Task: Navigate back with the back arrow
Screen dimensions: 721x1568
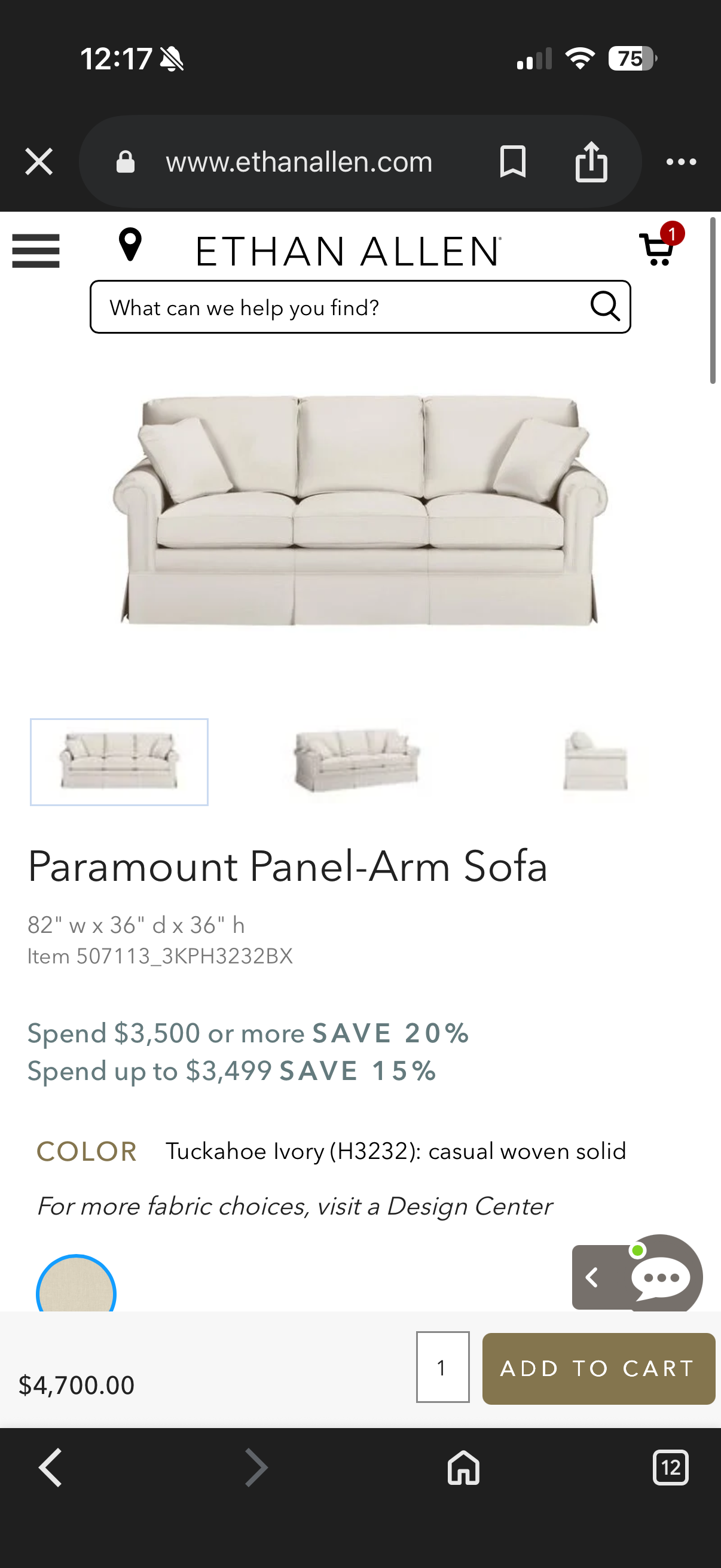Action: pos(50,1468)
